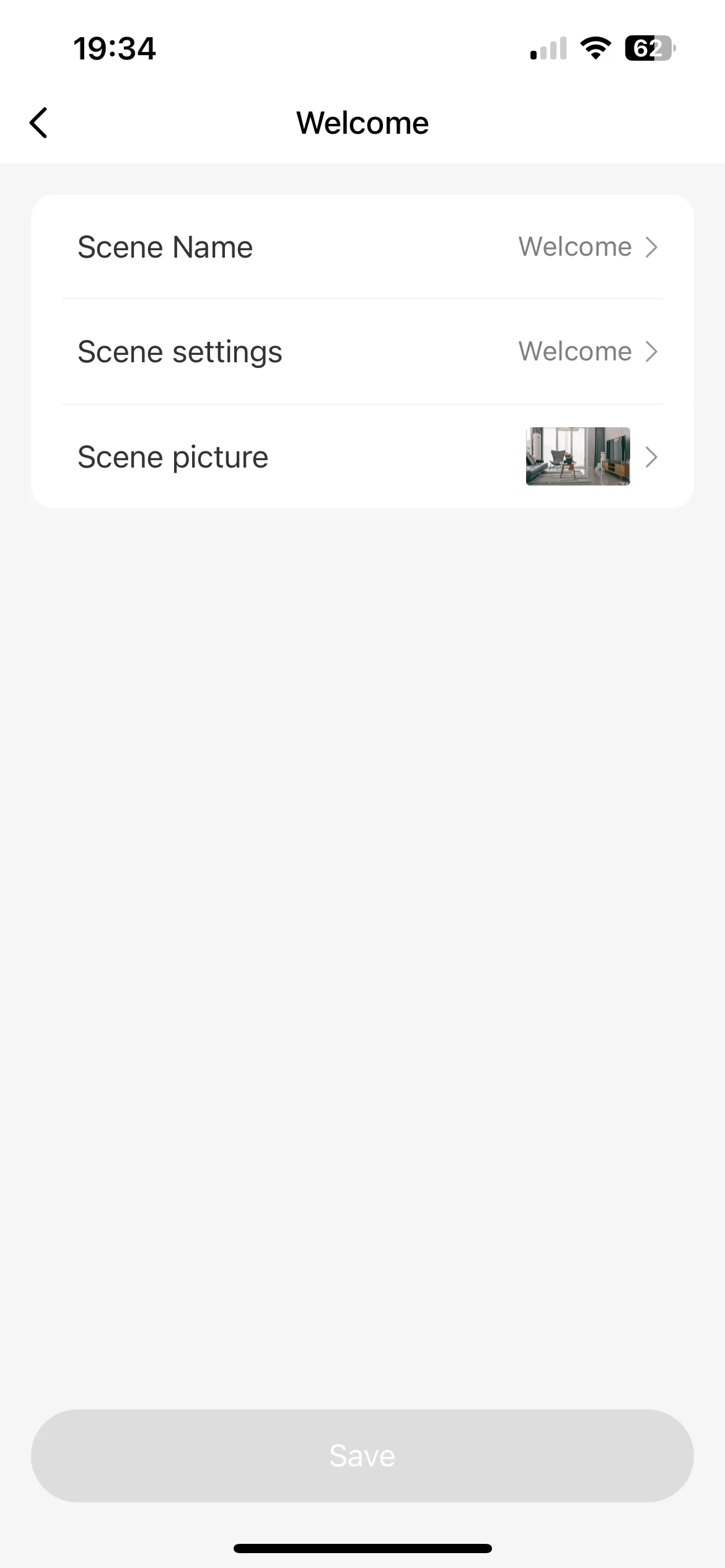Image resolution: width=725 pixels, height=1568 pixels.
Task: Change the Scene picture
Action: pos(362,457)
